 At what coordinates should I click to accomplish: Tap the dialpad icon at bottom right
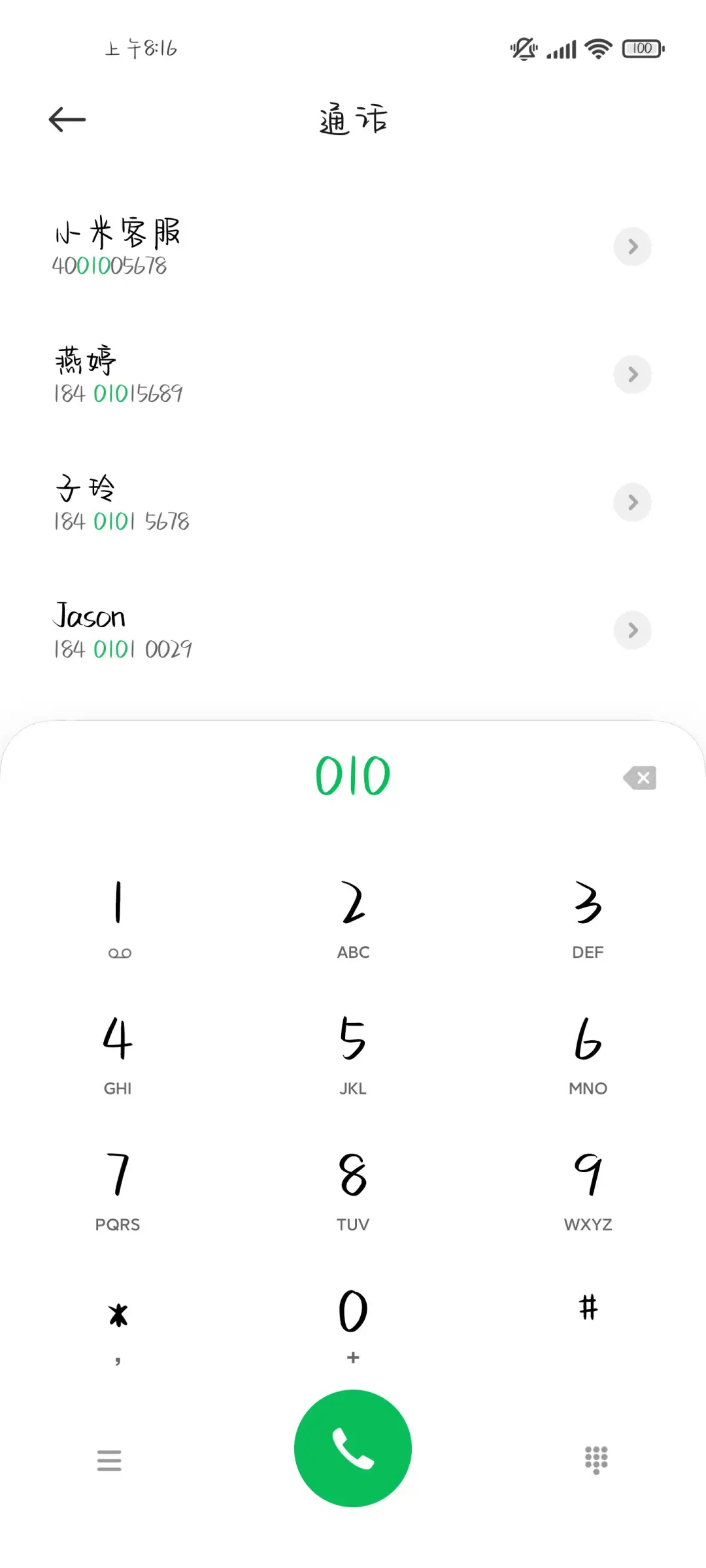596,1460
